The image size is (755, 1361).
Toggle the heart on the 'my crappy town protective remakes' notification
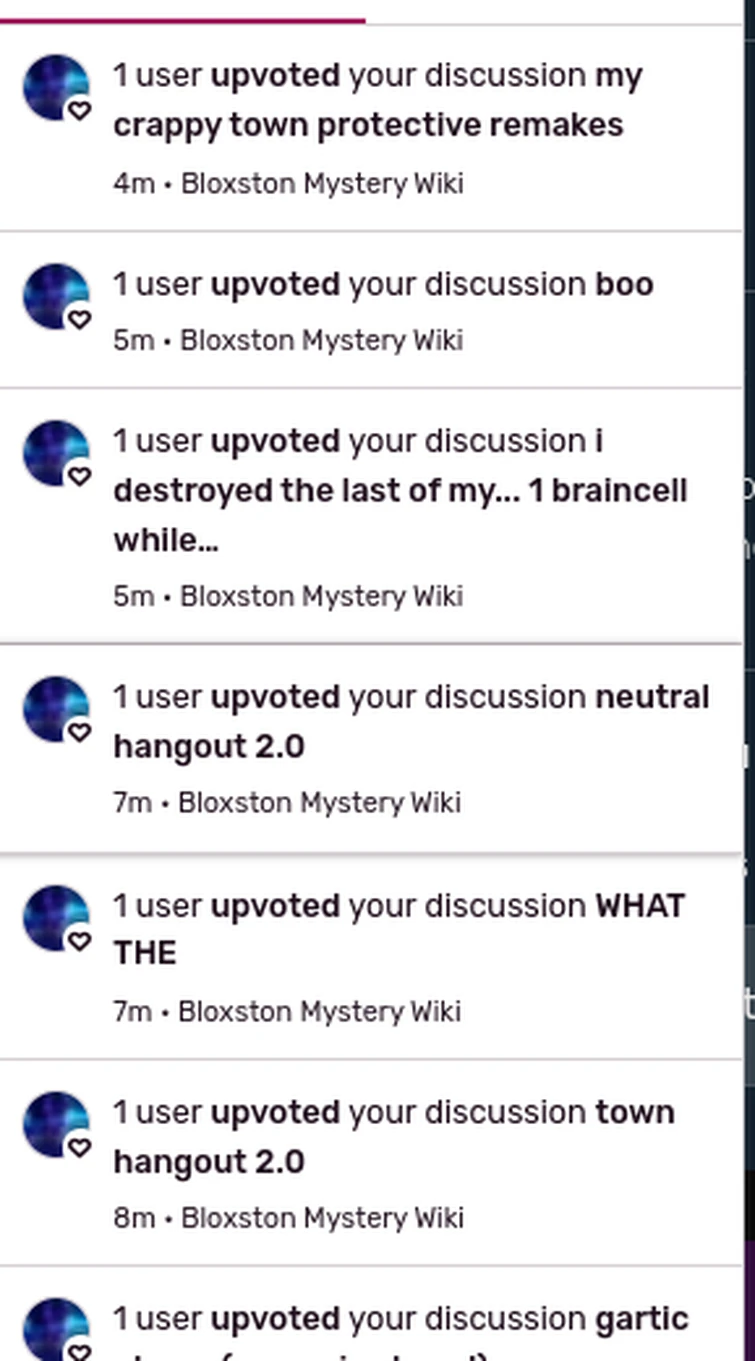(x=79, y=113)
